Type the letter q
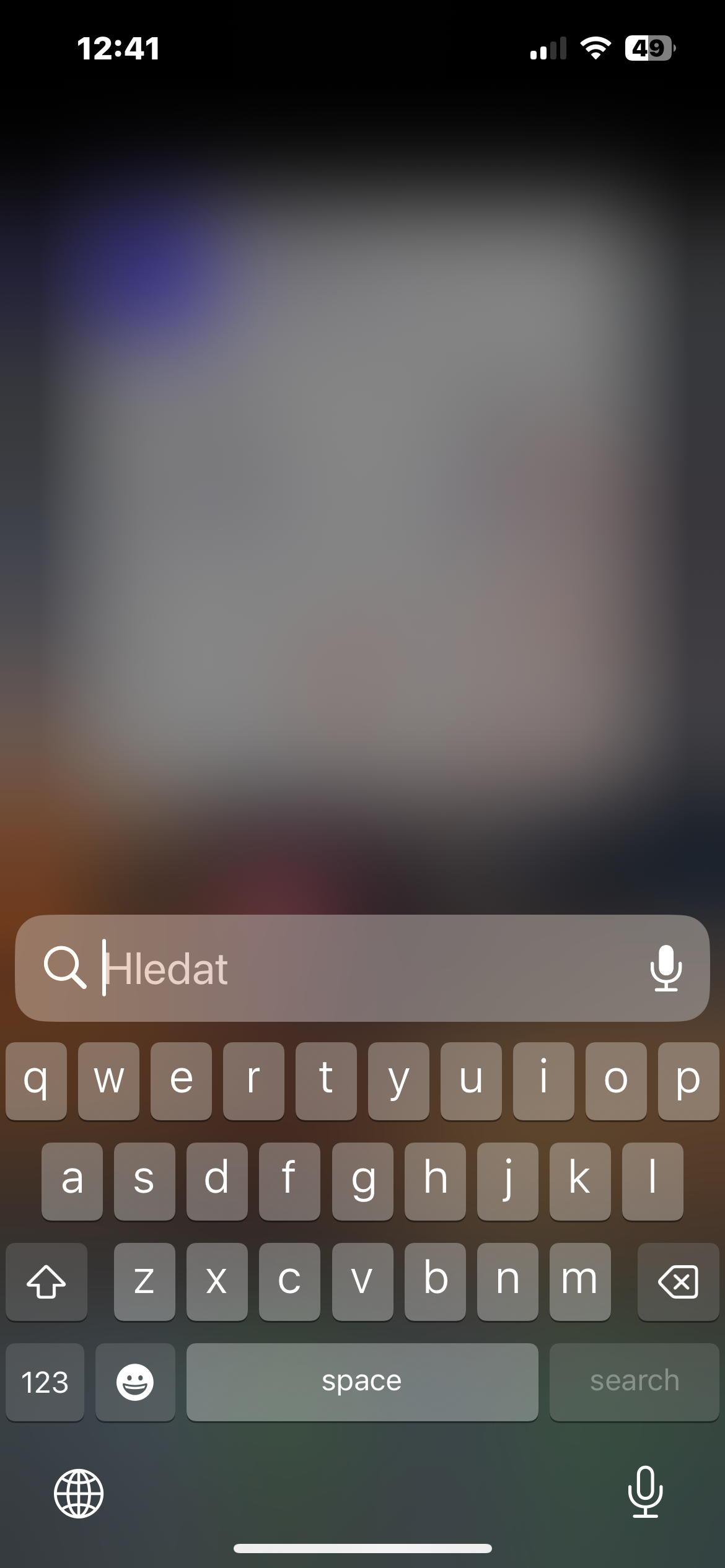This screenshot has width=725, height=1568. 36,1081
